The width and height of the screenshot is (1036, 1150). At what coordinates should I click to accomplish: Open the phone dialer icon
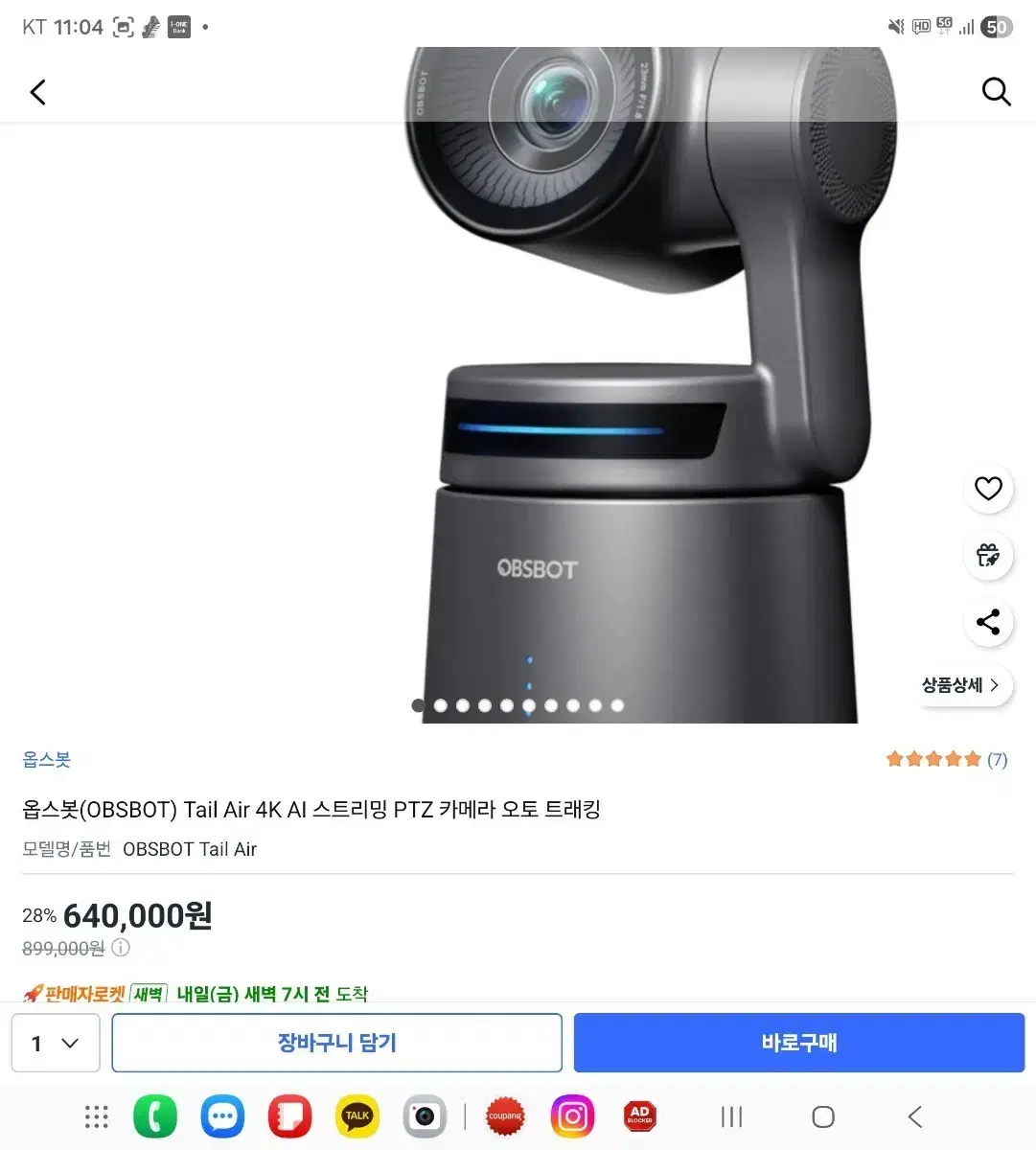pos(155,1116)
